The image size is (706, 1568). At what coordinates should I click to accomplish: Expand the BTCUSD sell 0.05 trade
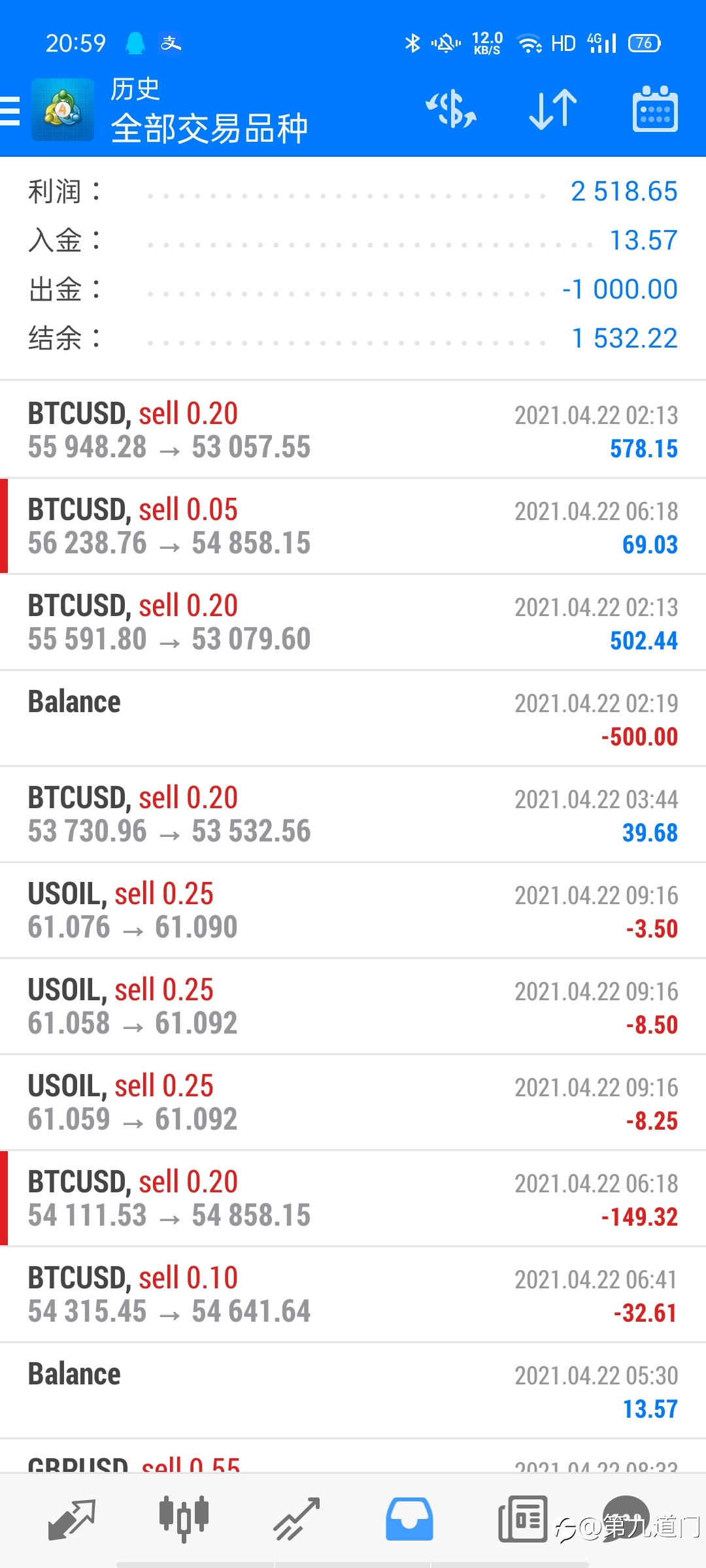click(353, 526)
